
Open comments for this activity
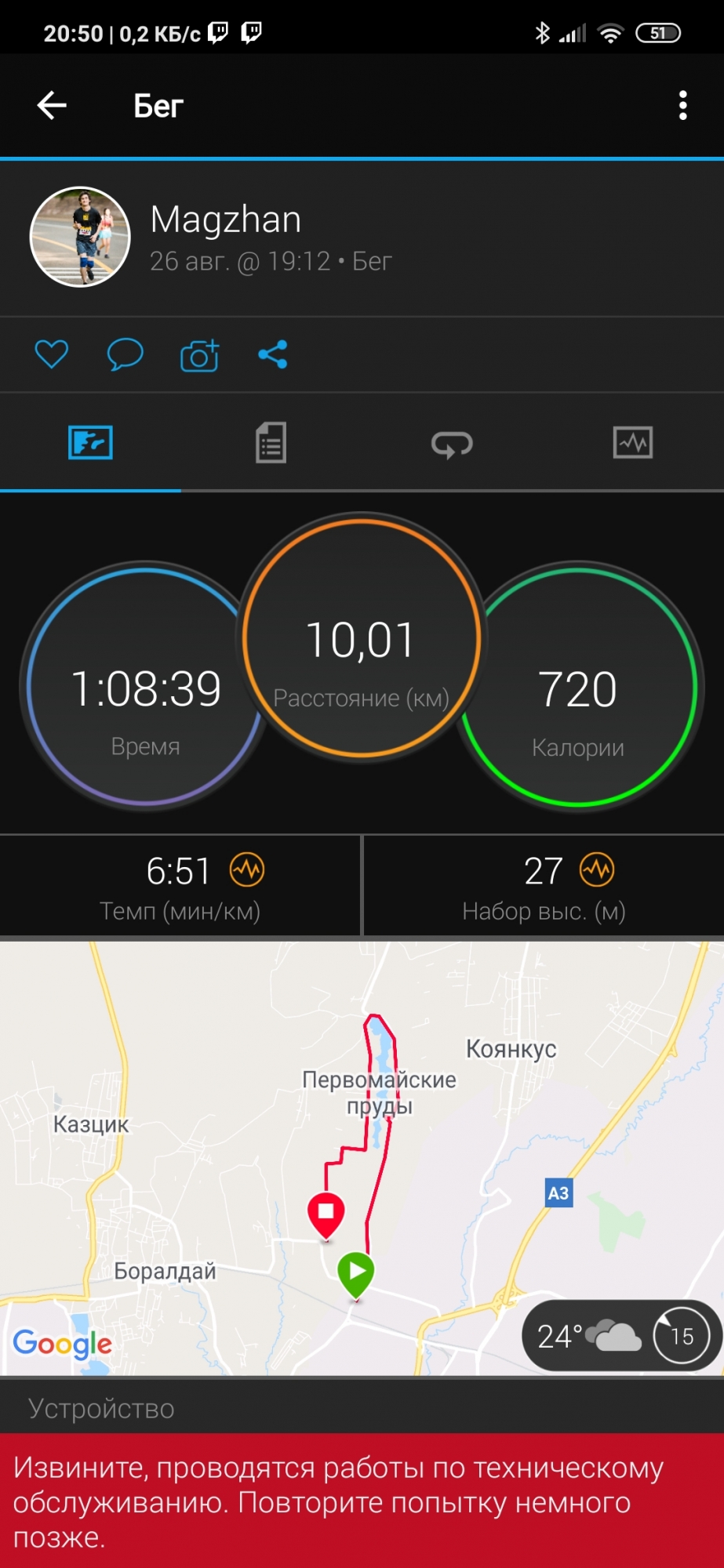125,354
